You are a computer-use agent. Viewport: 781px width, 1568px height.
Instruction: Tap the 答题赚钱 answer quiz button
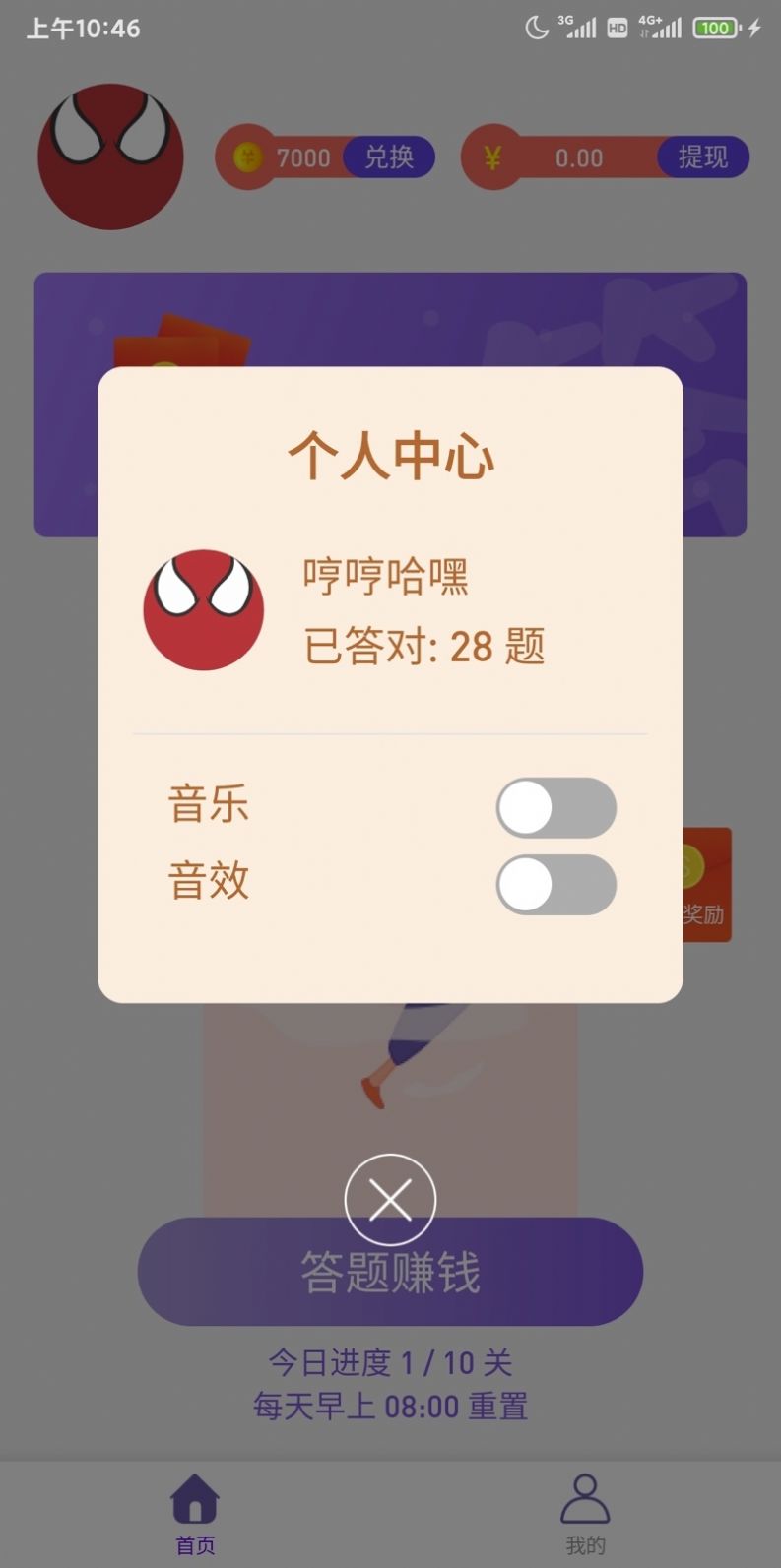[x=390, y=1271]
